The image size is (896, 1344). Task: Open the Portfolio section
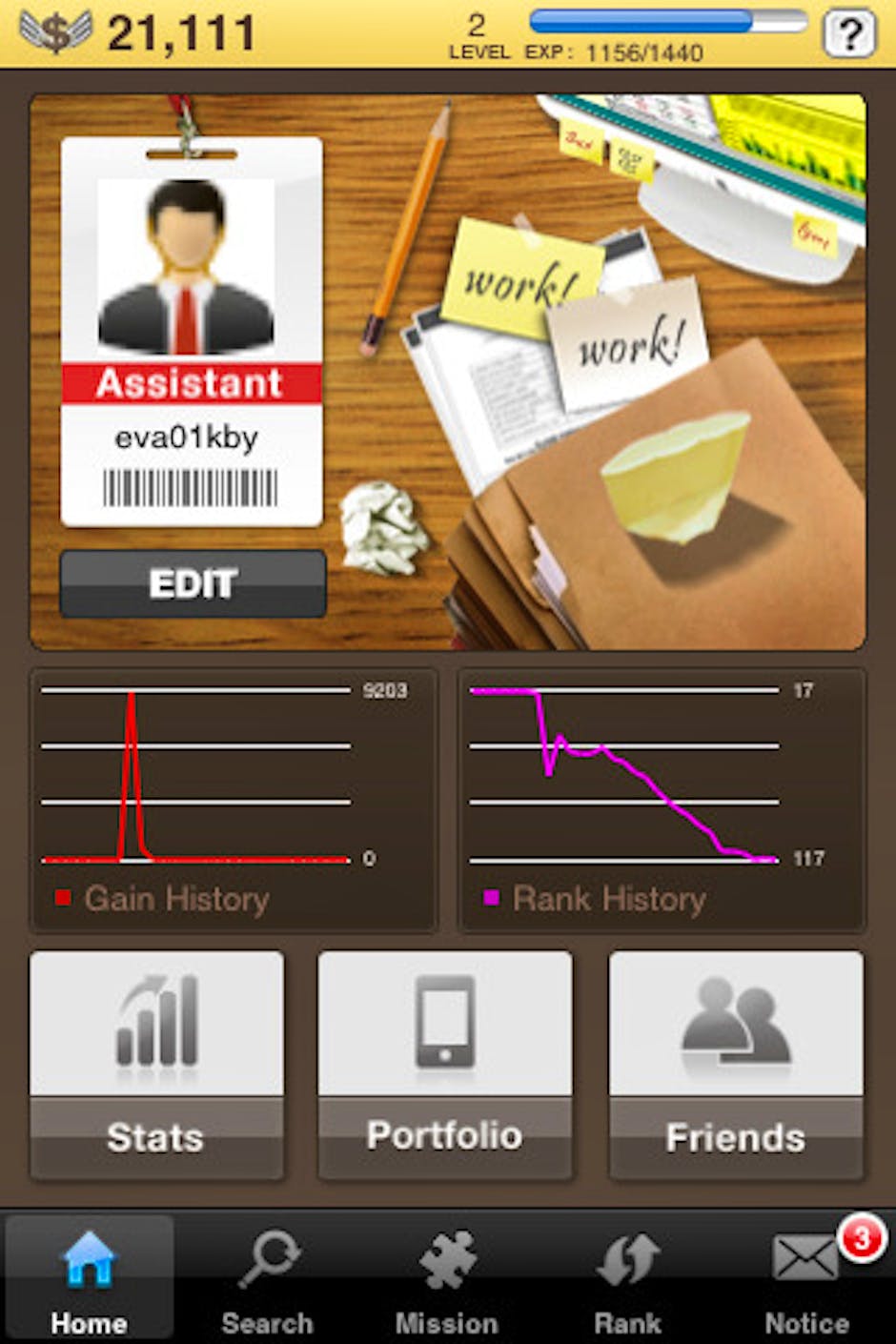pos(445,1066)
